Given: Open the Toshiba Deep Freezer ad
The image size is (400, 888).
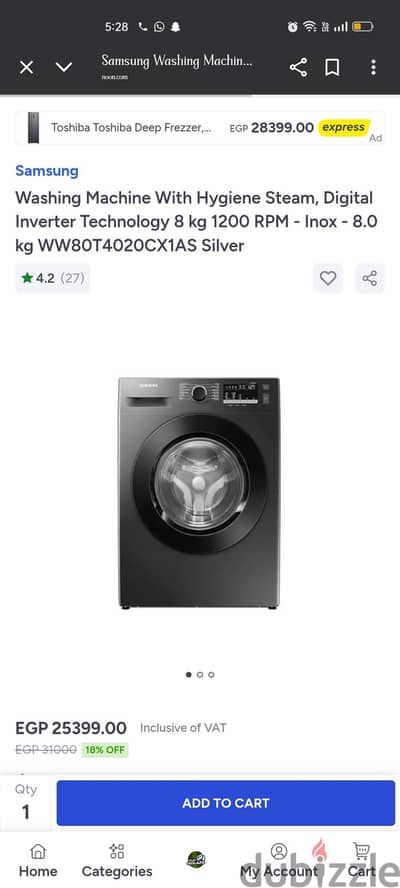Looking at the screenshot, I should tap(199, 128).
